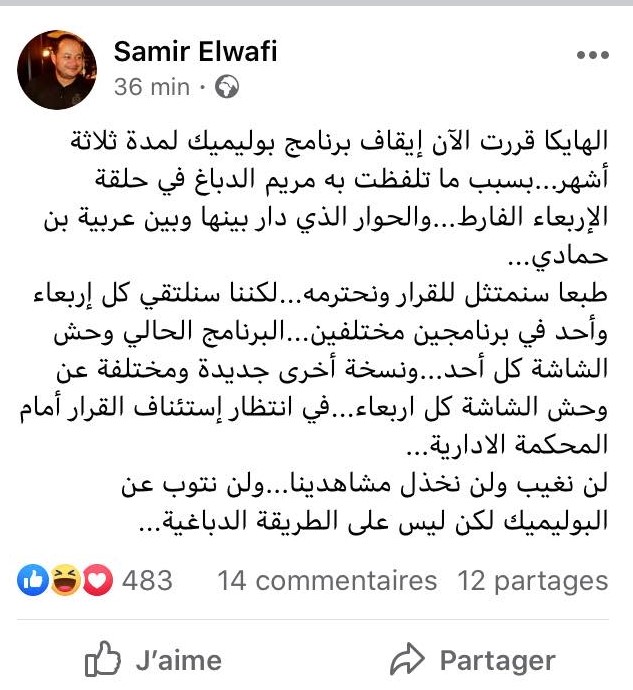
Task: Open Samir Elwafi's profile picture
Action: tap(57, 68)
